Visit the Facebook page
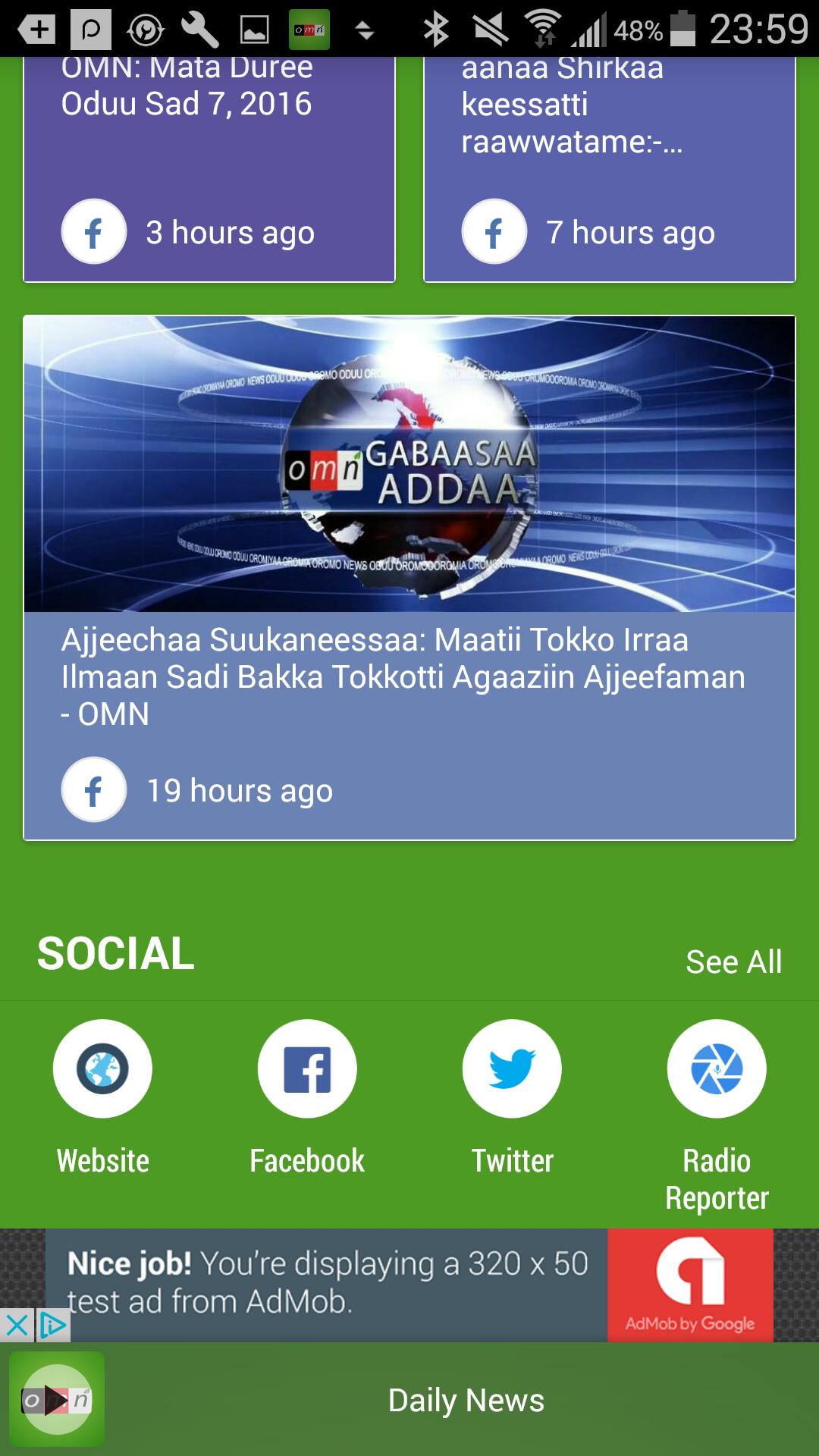The width and height of the screenshot is (819, 1456). pyautogui.click(x=307, y=1068)
